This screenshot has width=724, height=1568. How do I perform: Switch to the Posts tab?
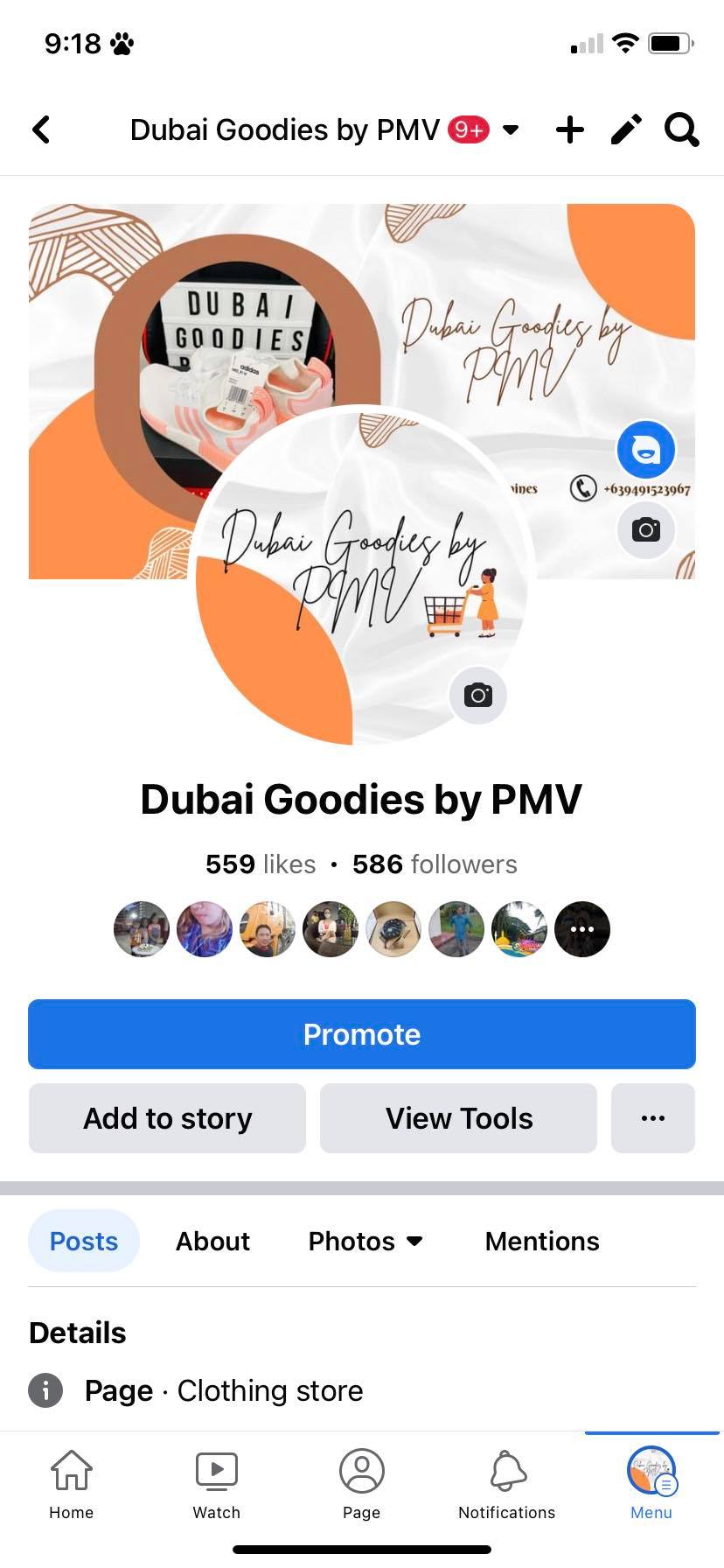84,1241
